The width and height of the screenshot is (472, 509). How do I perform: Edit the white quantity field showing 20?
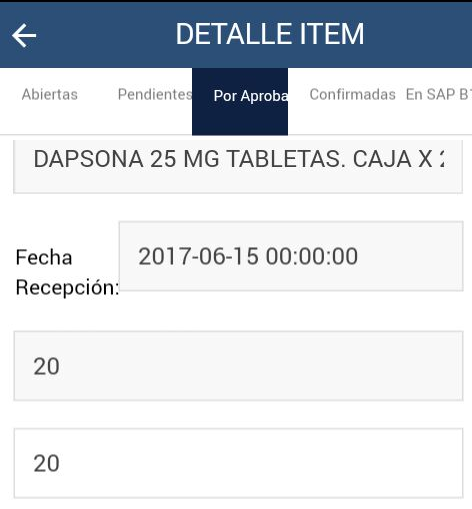[x=238, y=463]
